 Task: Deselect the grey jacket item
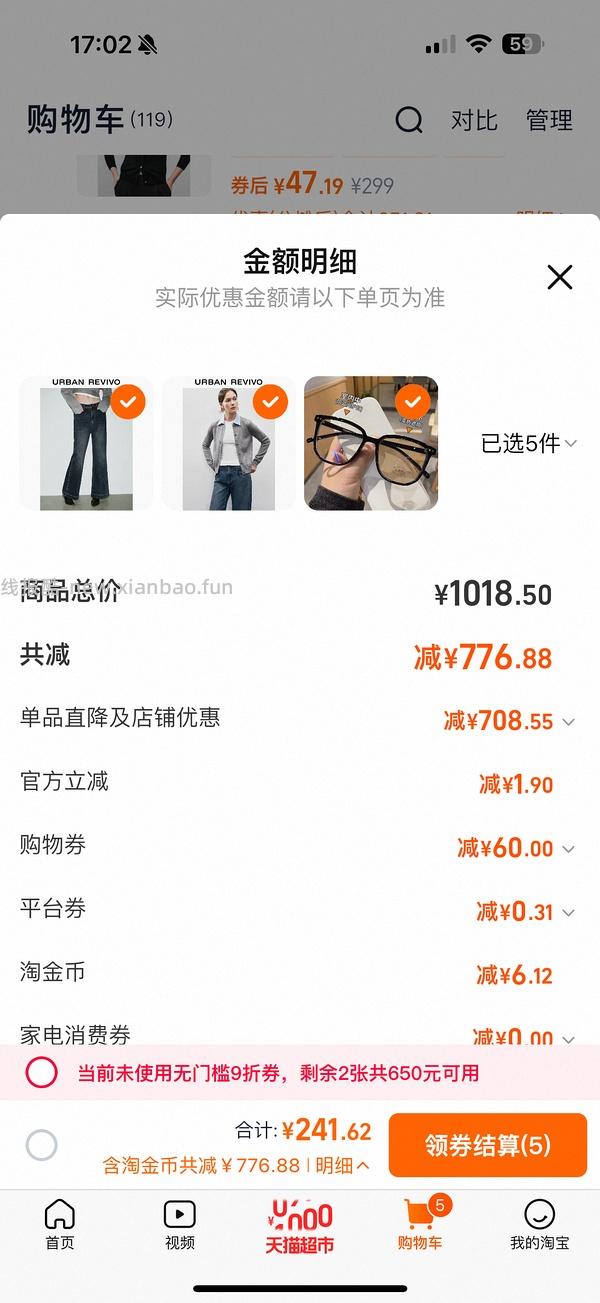coord(270,403)
